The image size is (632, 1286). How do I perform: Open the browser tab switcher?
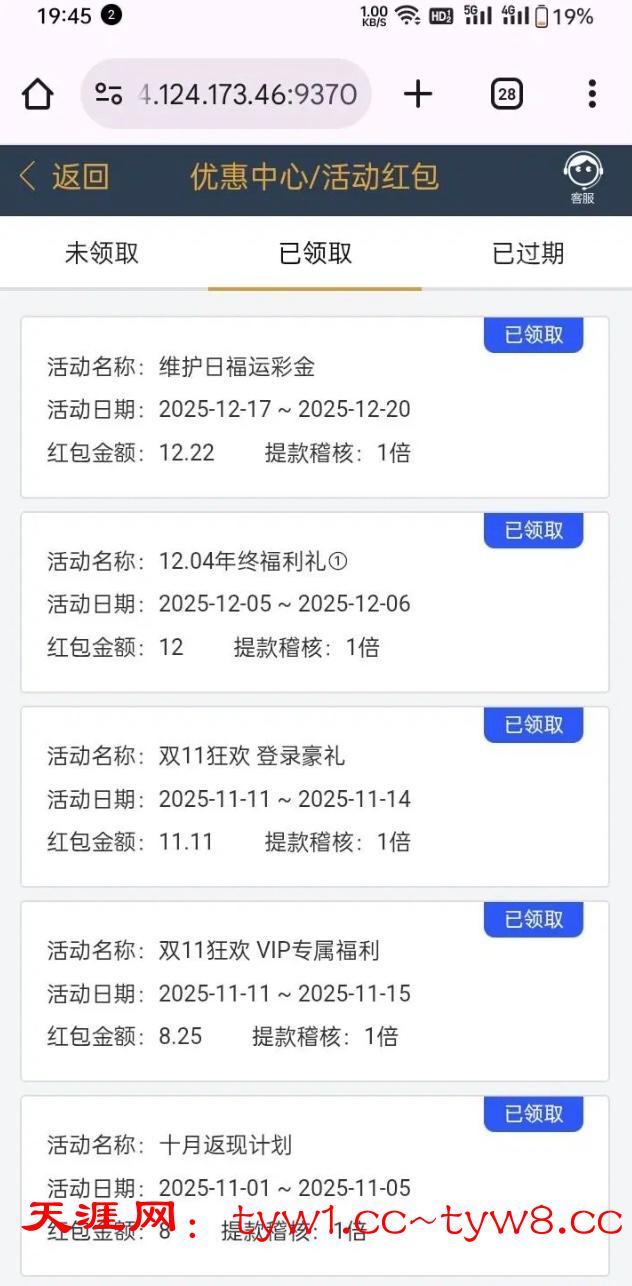pos(507,95)
